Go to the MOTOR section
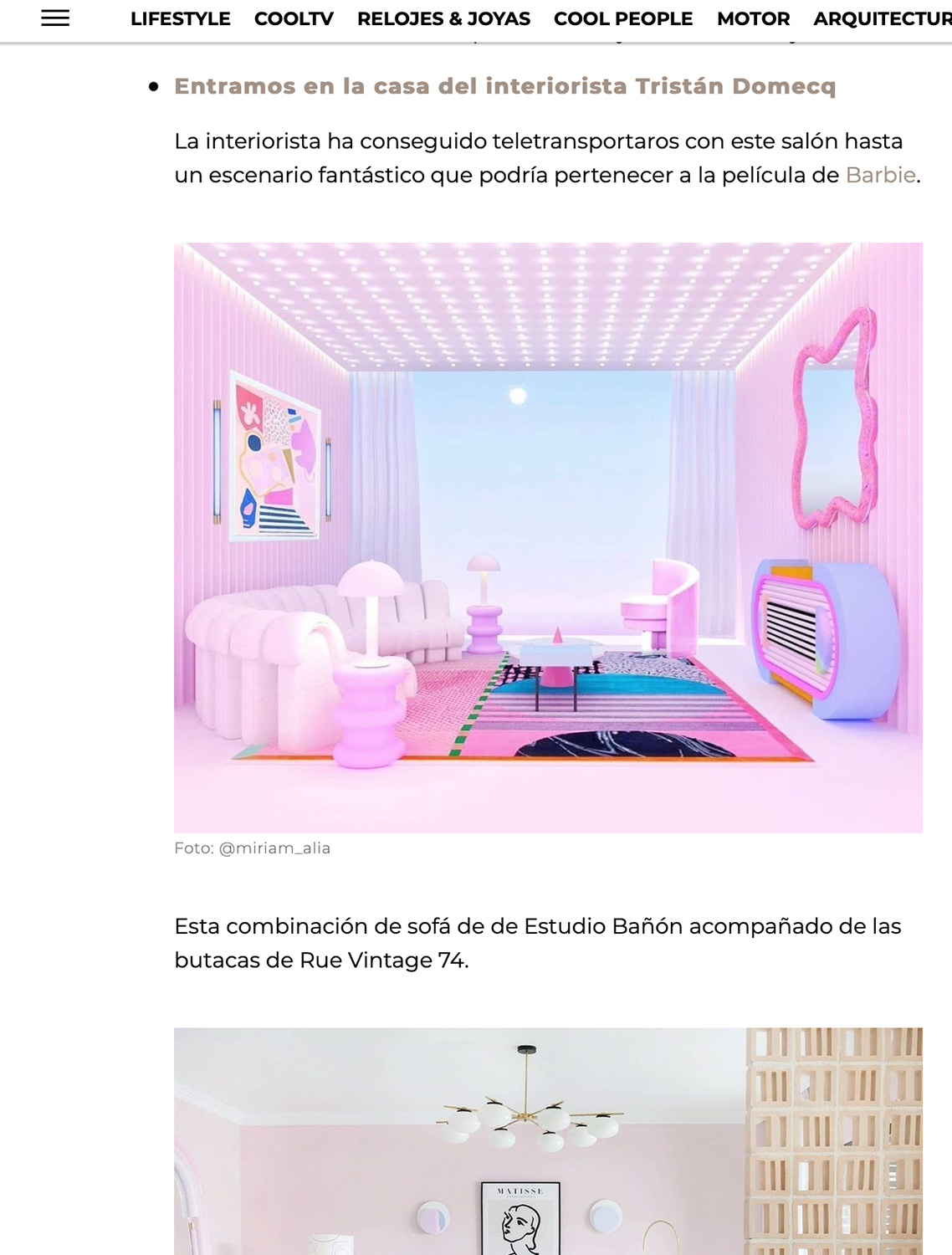Image resolution: width=952 pixels, height=1255 pixels. click(x=753, y=18)
